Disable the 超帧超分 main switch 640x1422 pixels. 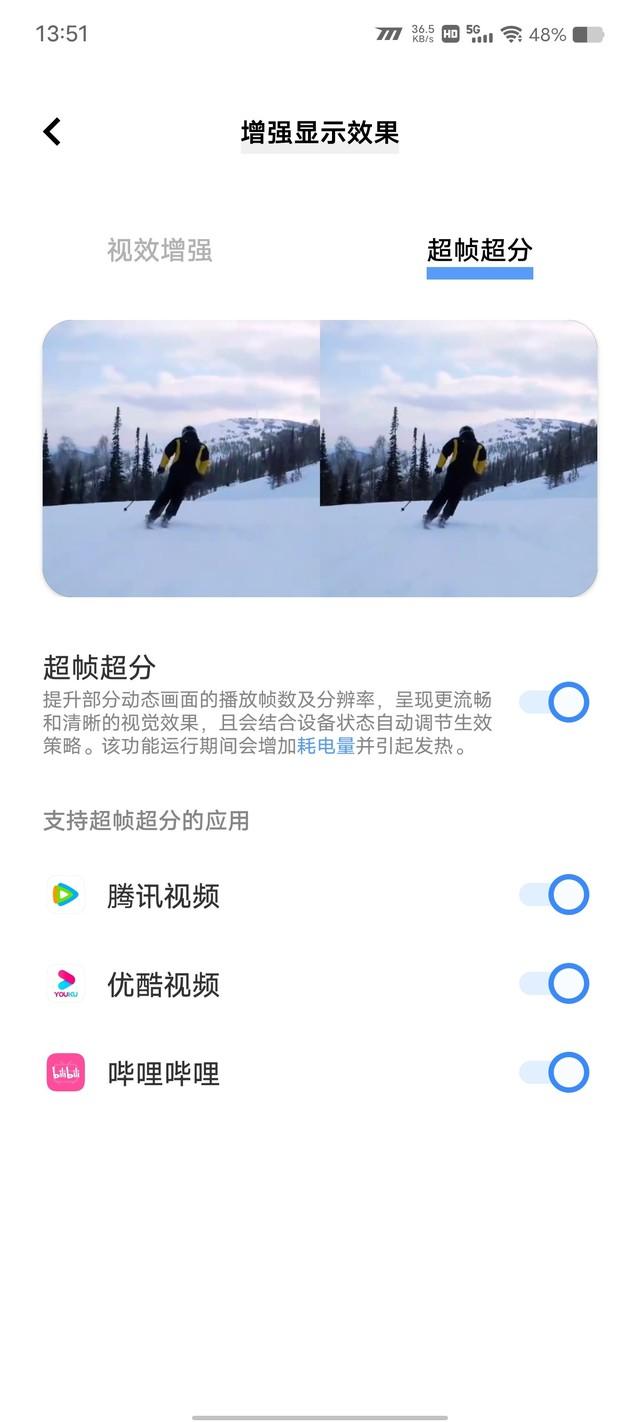555,702
